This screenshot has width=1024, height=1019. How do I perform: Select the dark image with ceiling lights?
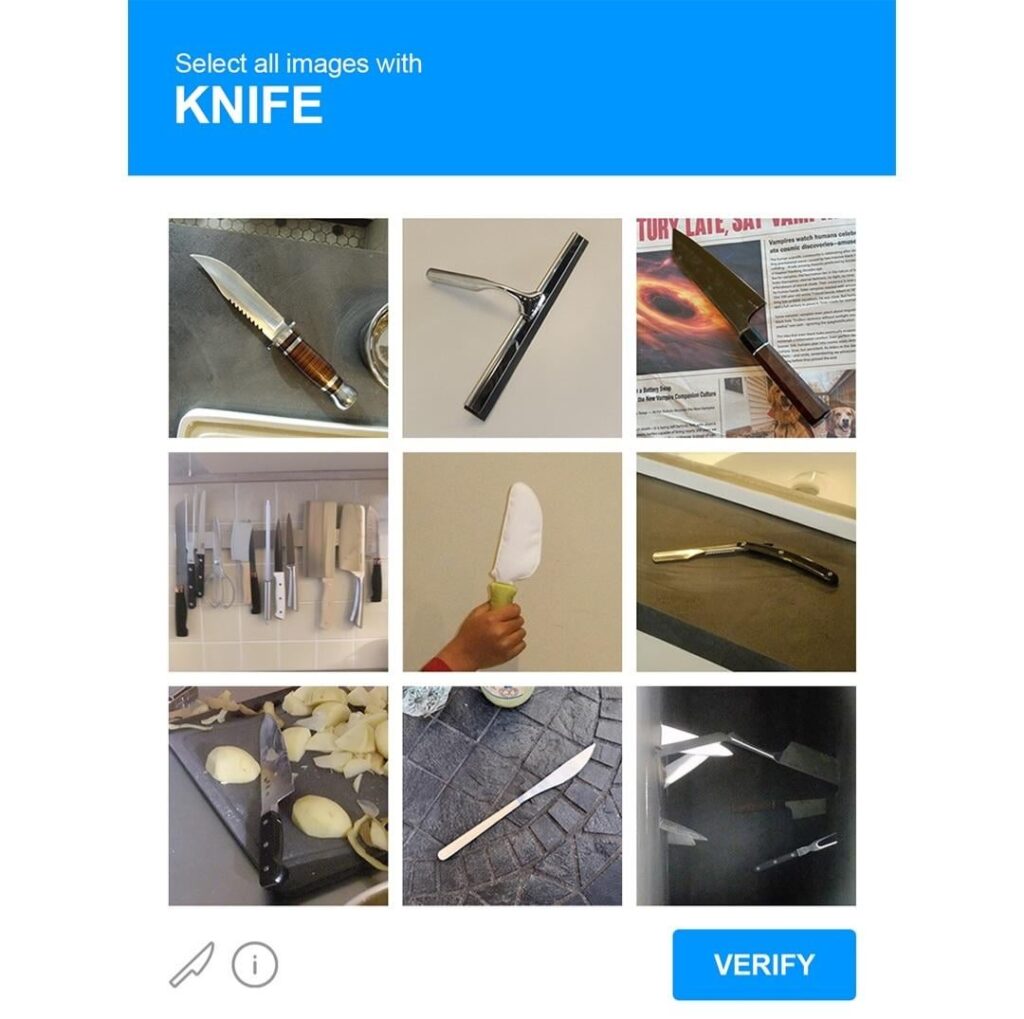pos(746,796)
